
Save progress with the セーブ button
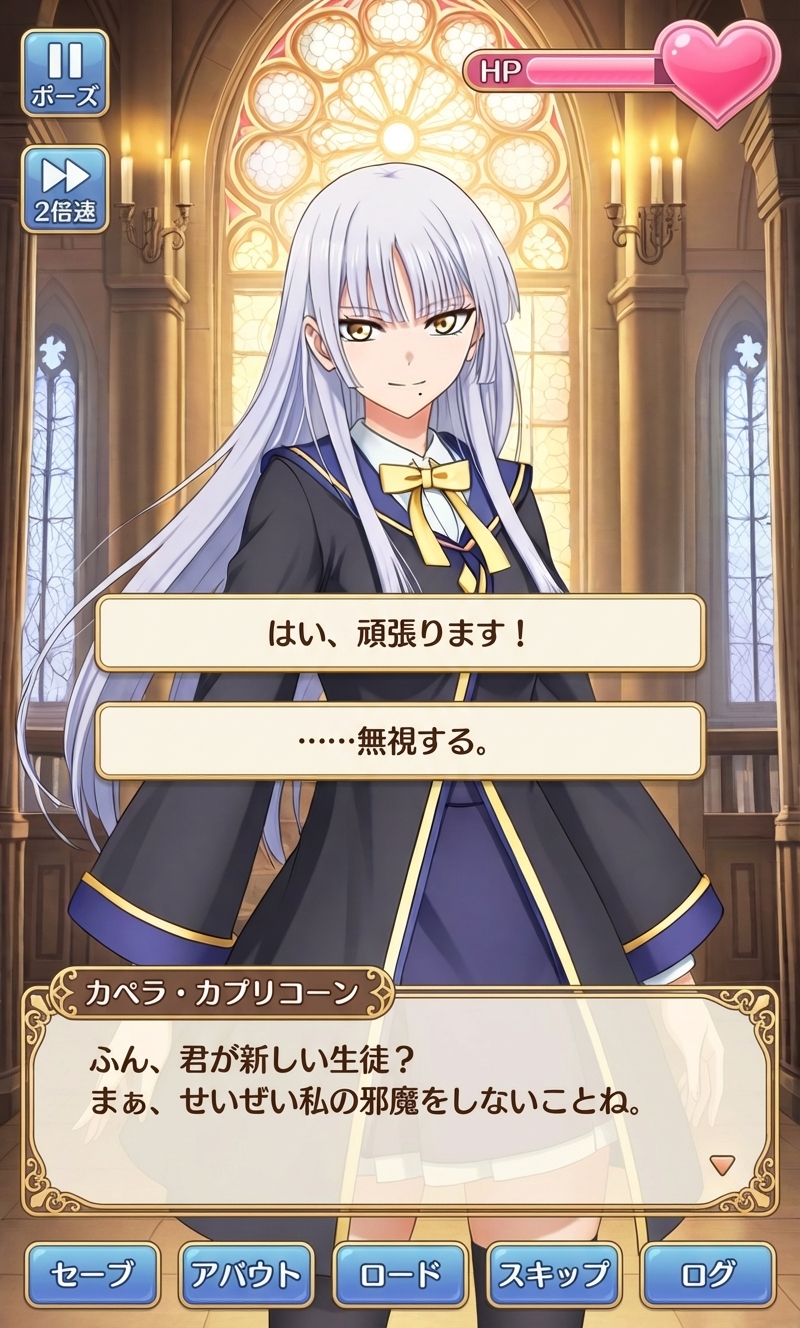pyautogui.click(x=92, y=1274)
